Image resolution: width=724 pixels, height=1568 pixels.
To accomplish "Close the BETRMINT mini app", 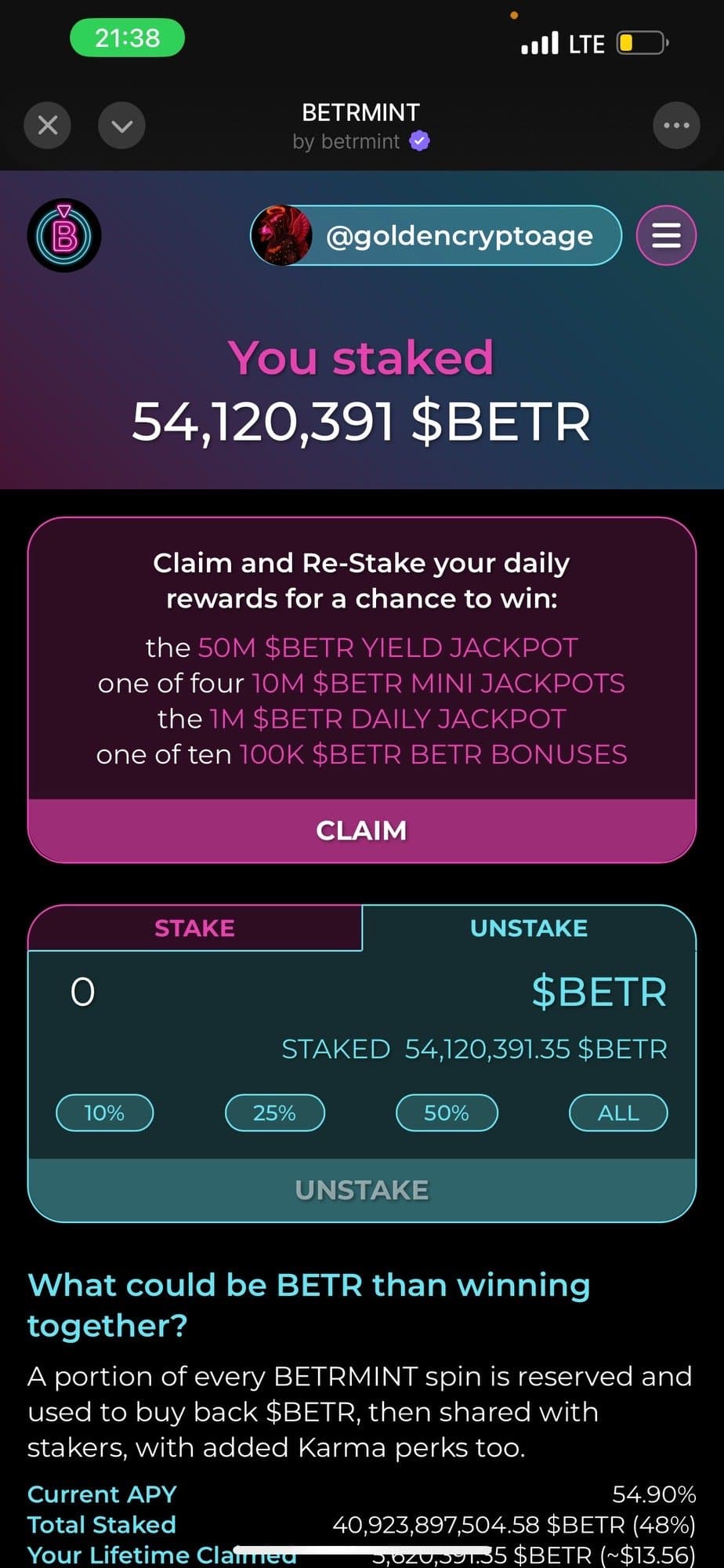I will tap(48, 125).
